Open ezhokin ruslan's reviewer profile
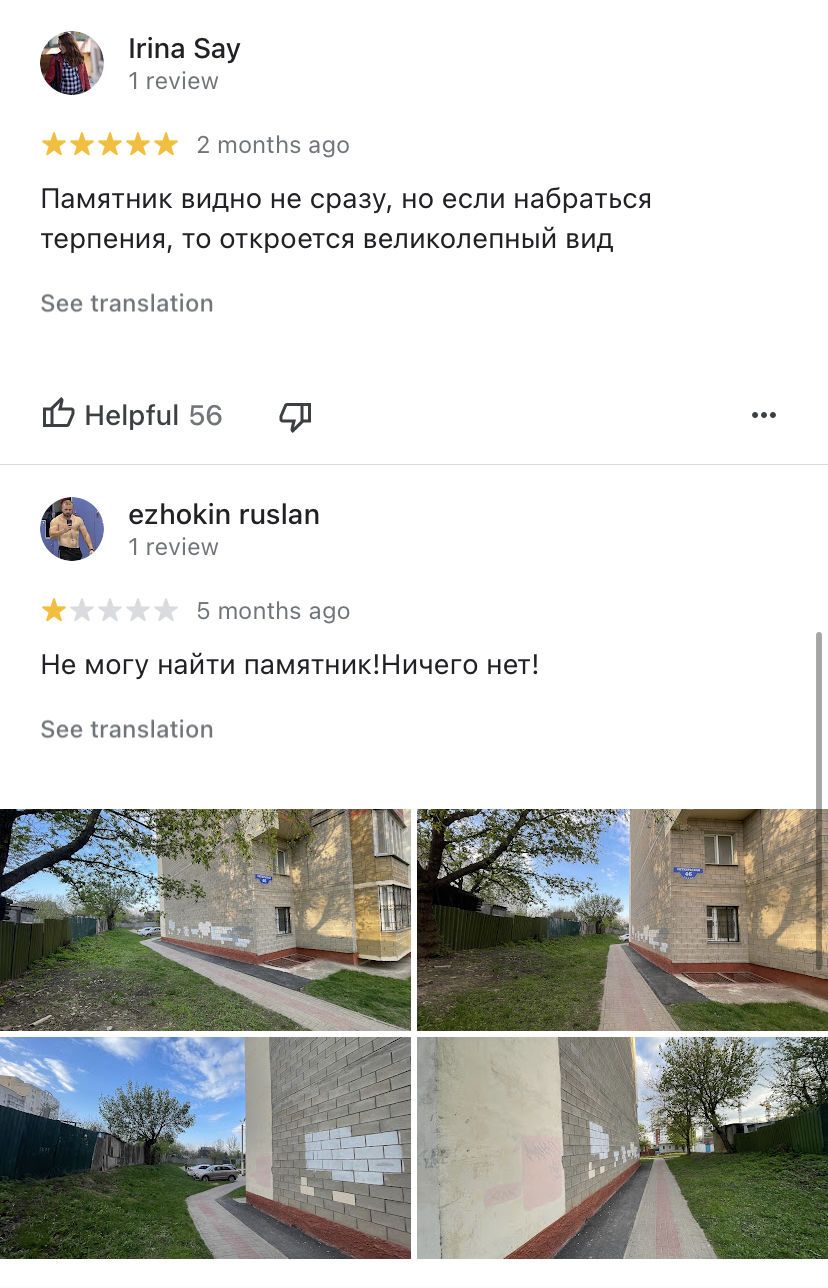The image size is (828, 1288). click(x=223, y=515)
